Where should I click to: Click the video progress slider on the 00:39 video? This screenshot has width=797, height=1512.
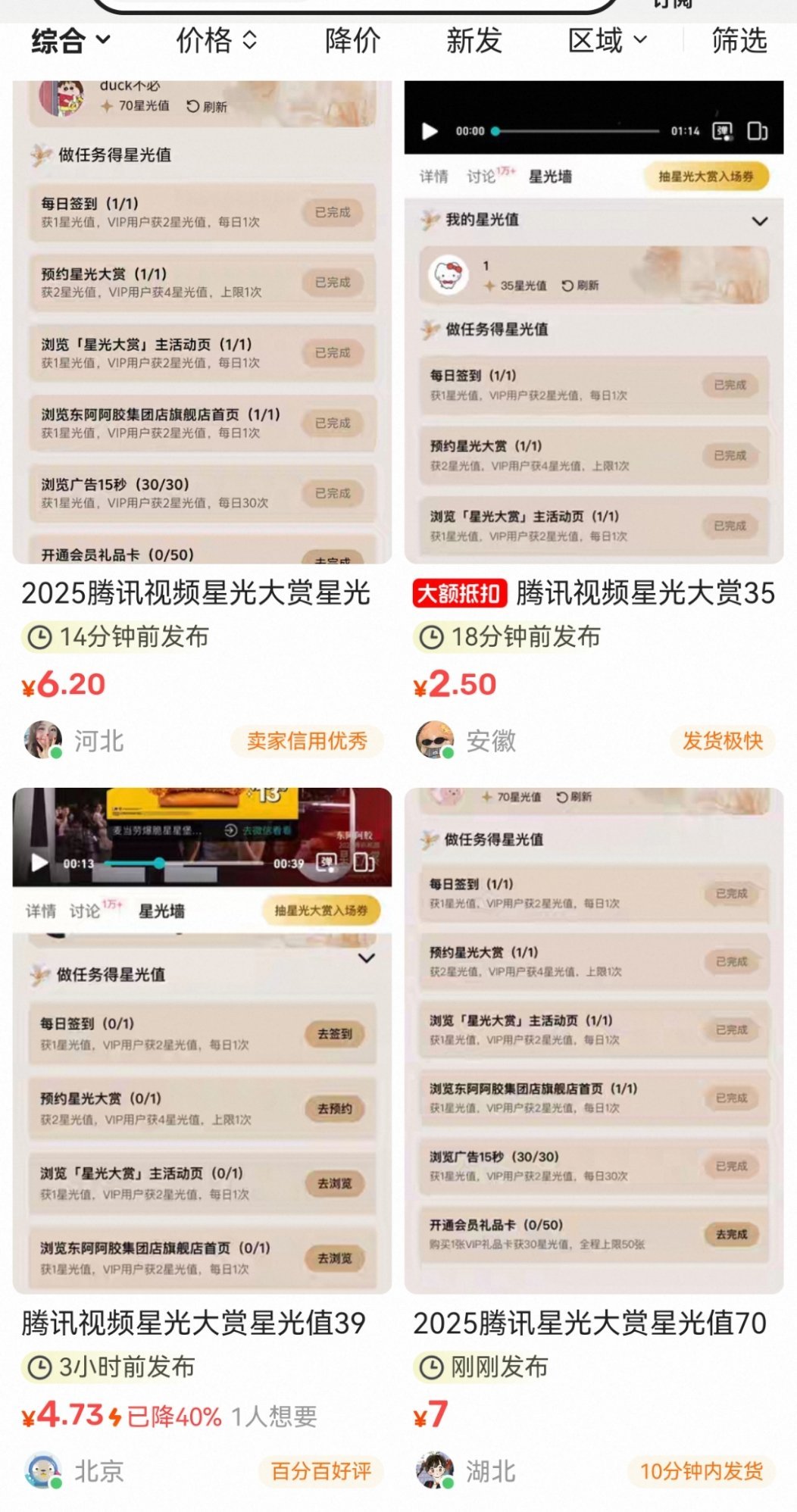coord(159,862)
